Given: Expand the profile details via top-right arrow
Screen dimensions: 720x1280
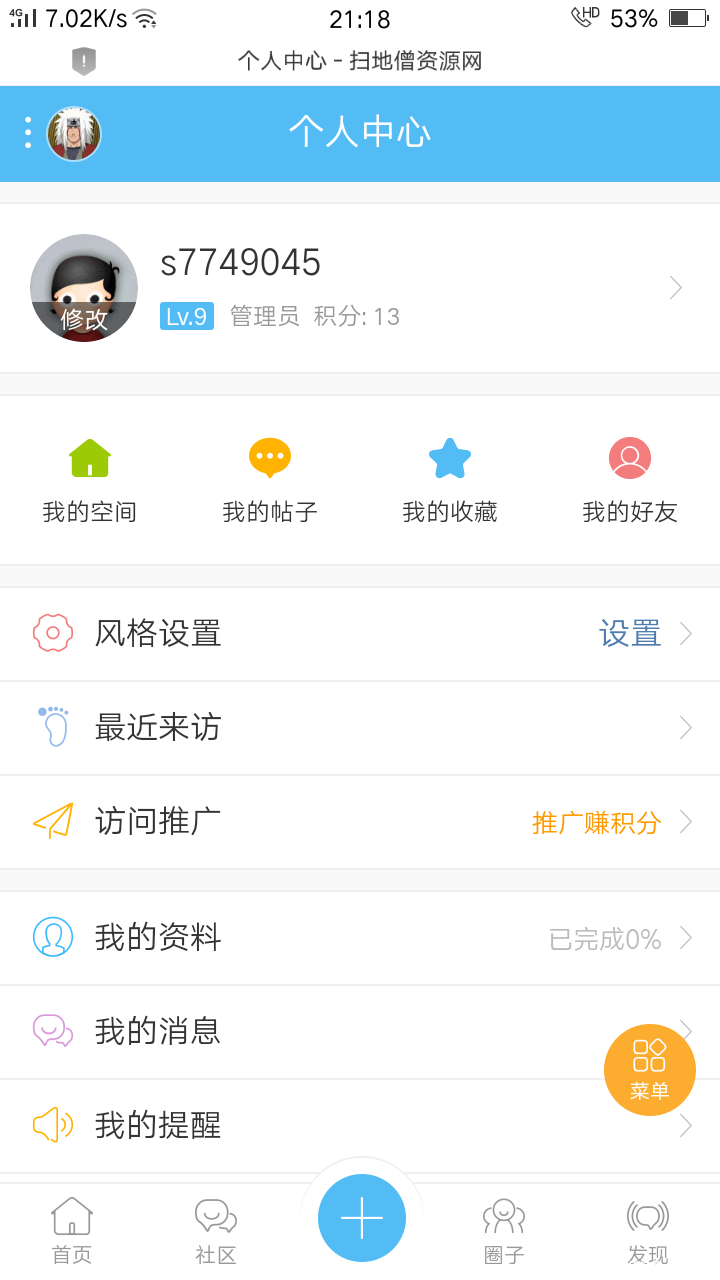Looking at the screenshot, I should (x=676, y=287).
